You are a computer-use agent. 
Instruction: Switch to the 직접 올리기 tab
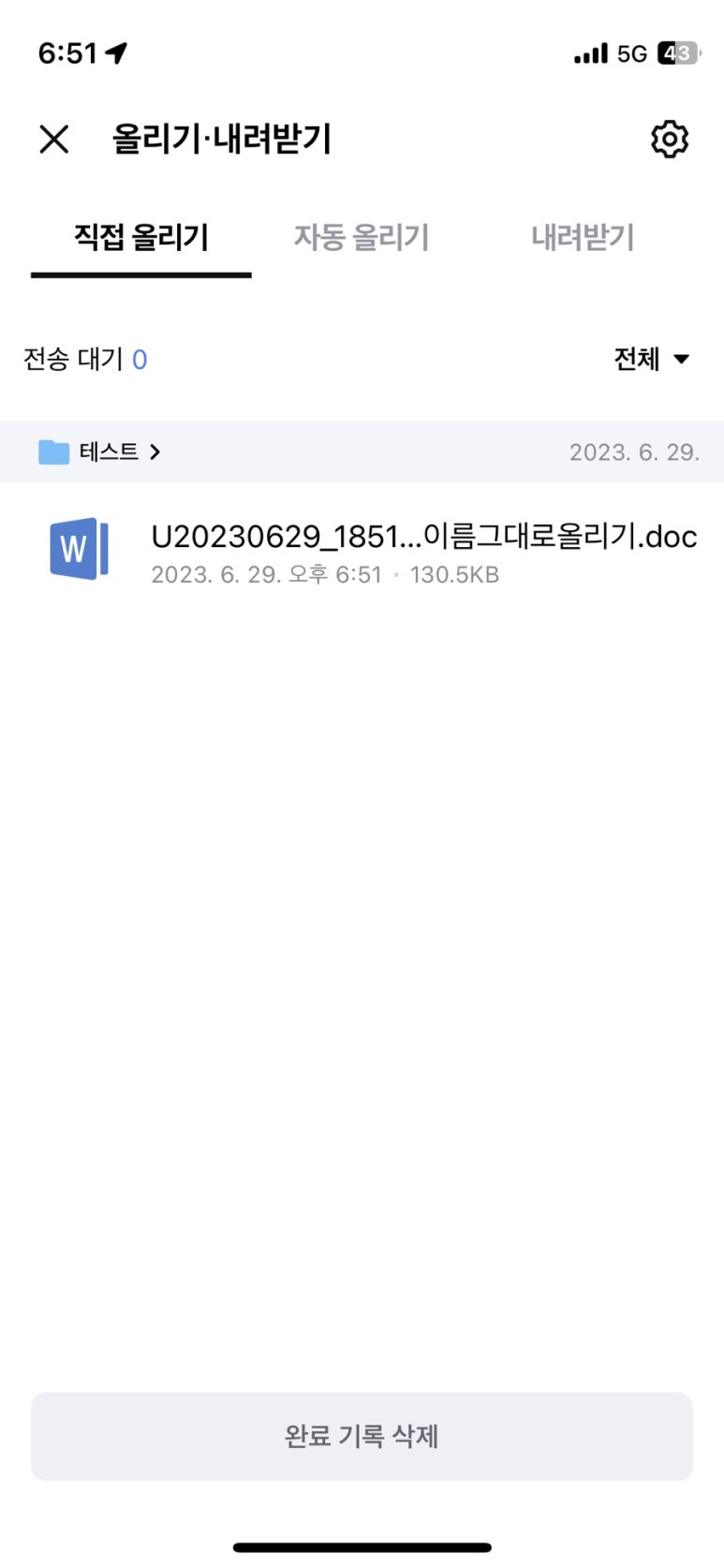coord(141,237)
